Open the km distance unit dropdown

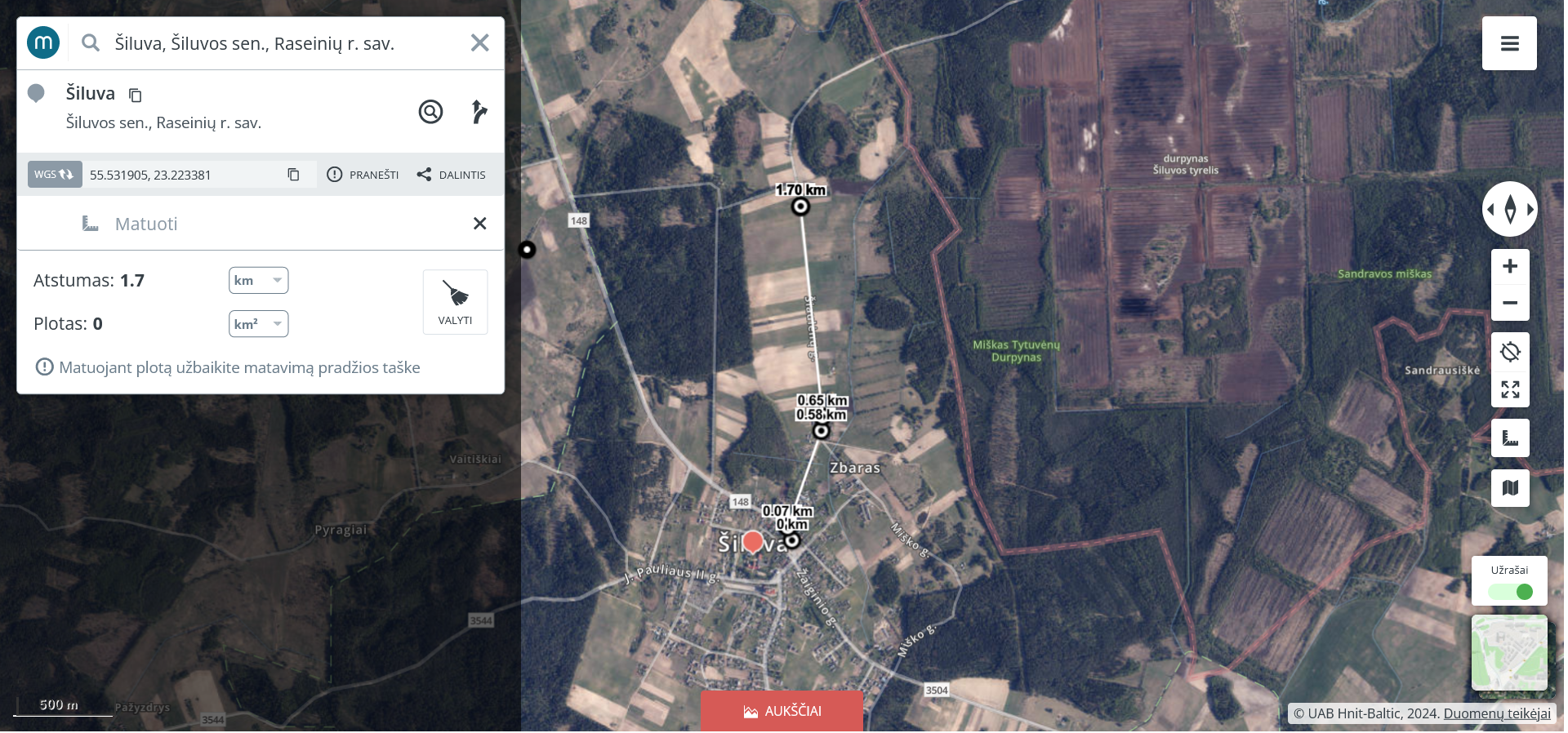pyautogui.click(x=258, y=280)
